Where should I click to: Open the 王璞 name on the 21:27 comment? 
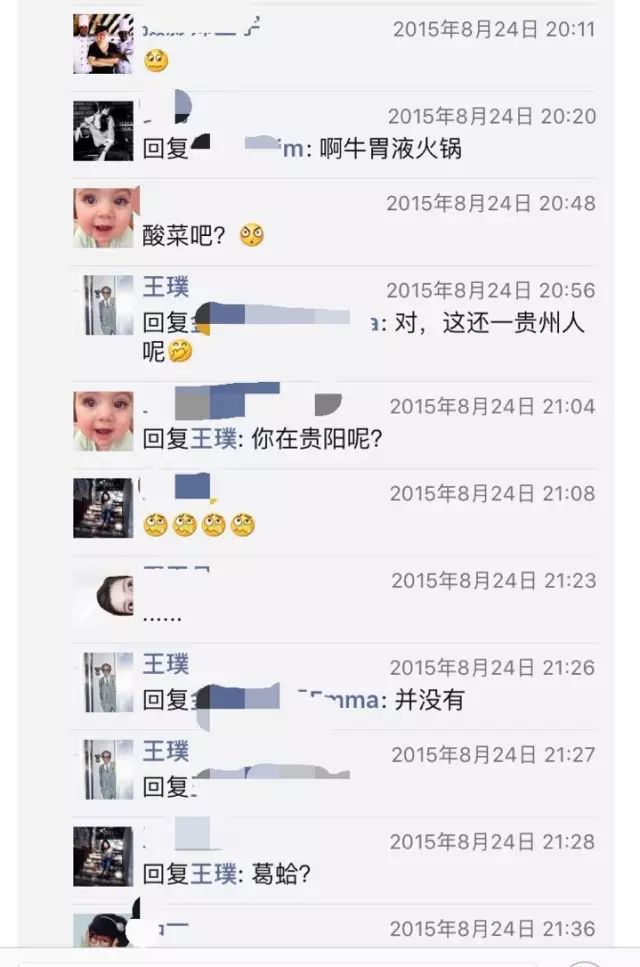point(165,752)
